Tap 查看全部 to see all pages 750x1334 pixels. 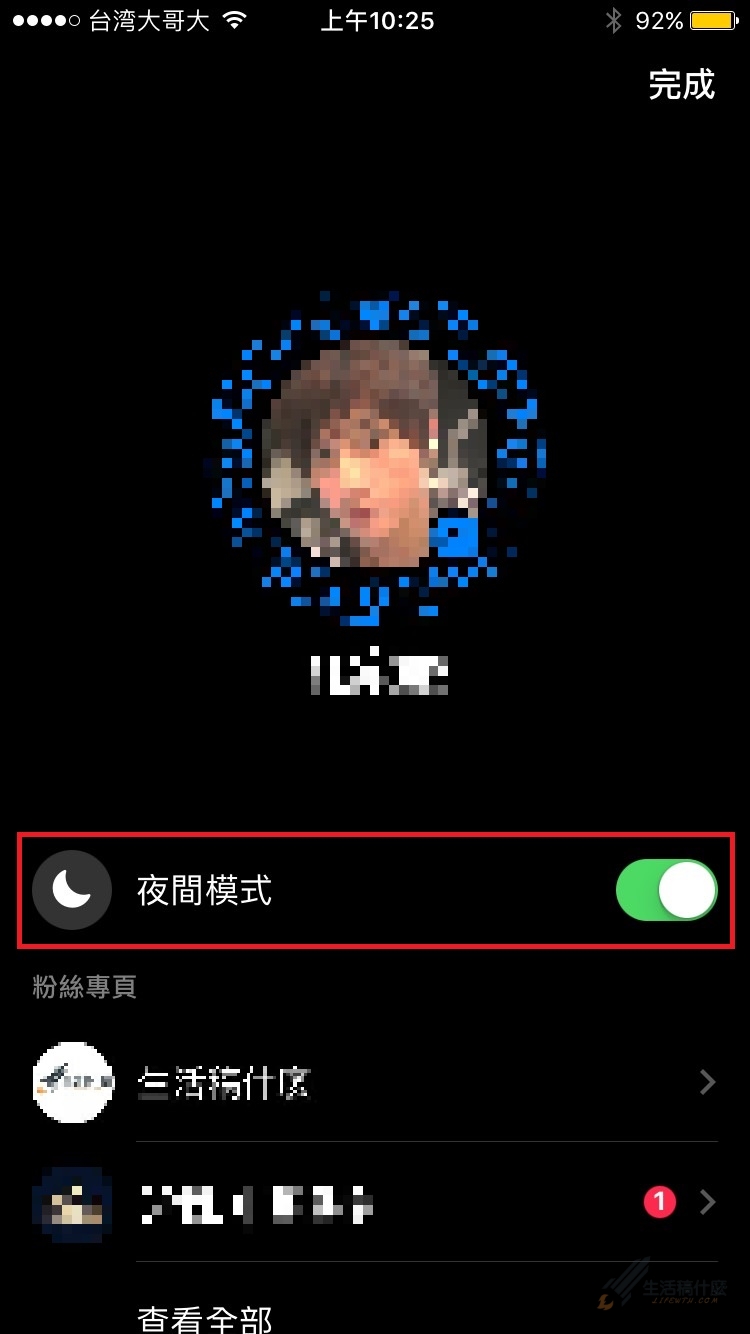point(204,1318)
